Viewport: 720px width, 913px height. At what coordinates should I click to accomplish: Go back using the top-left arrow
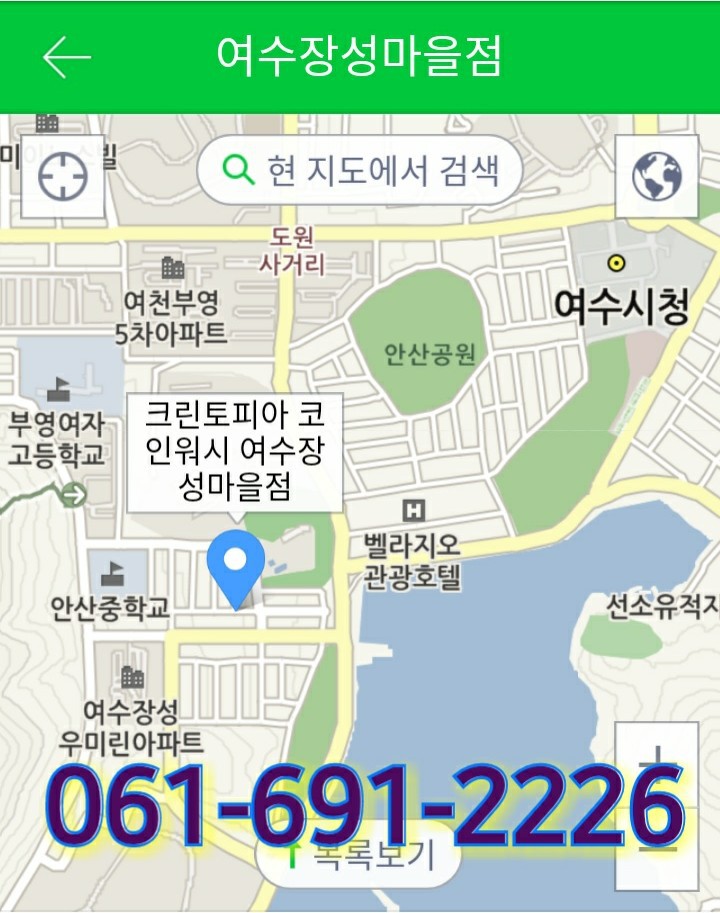(x=66, y=58)
